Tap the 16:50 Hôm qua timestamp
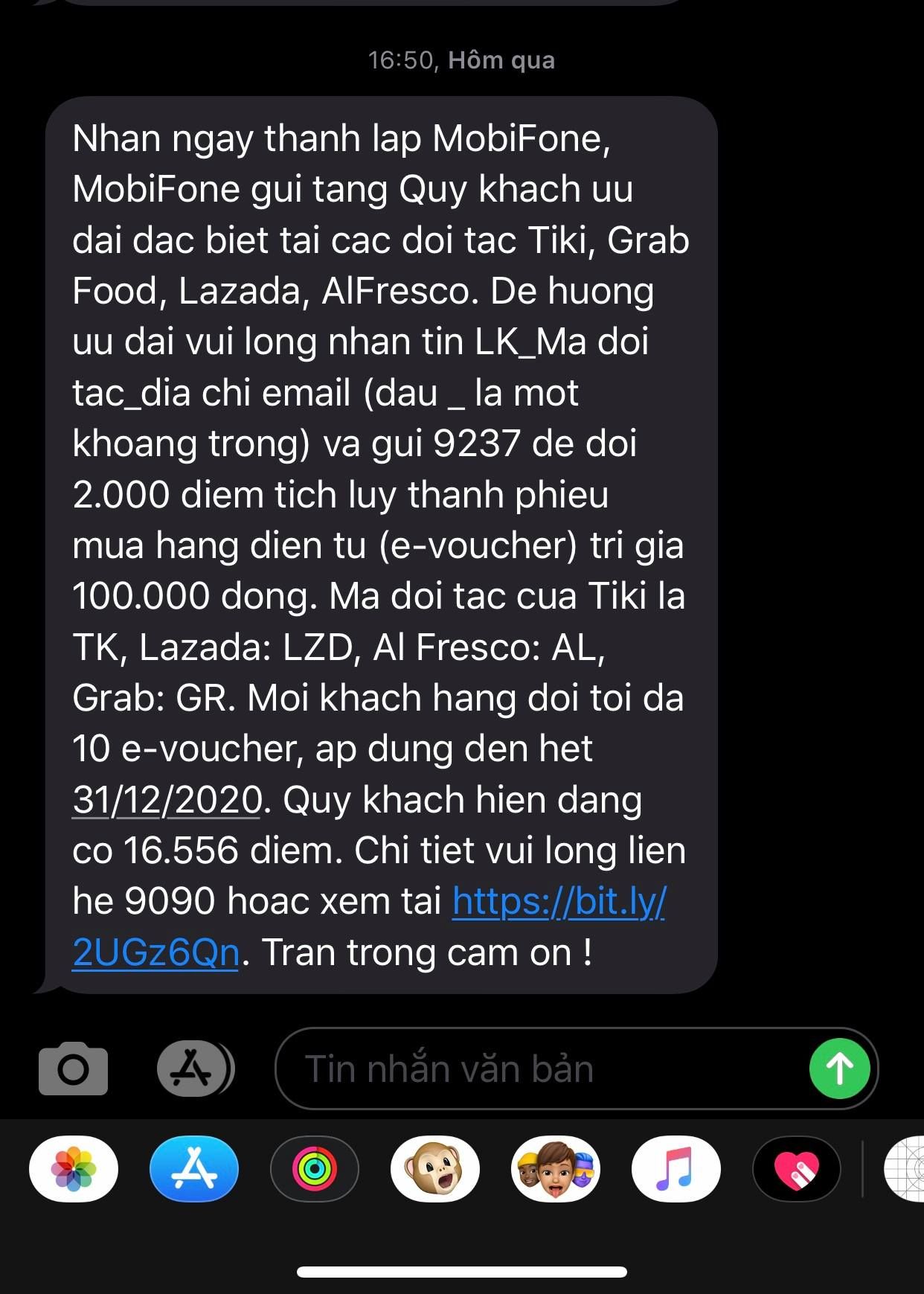This screenshot has height=1294, width=924. click(x=461, y=62)
